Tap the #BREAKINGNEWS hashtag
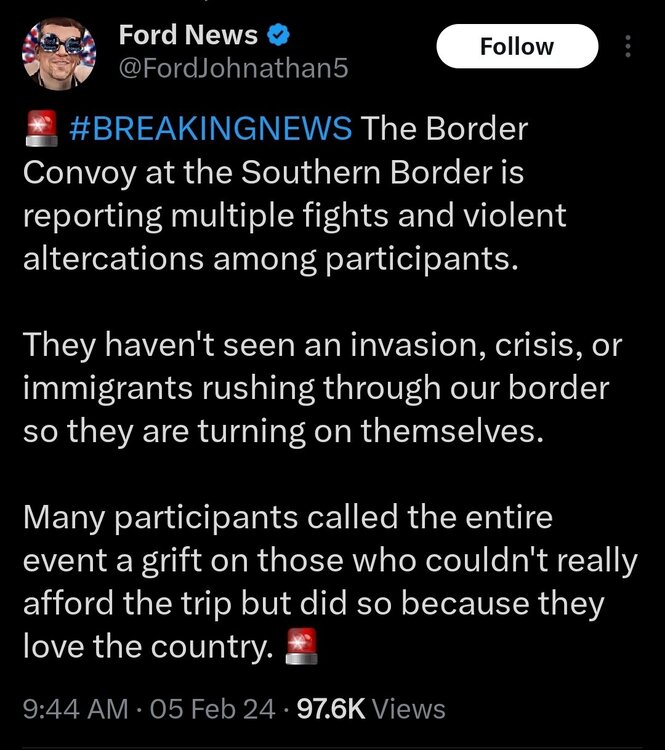The width and height of the screenshot is (665, 750). (x=211, y=129)
